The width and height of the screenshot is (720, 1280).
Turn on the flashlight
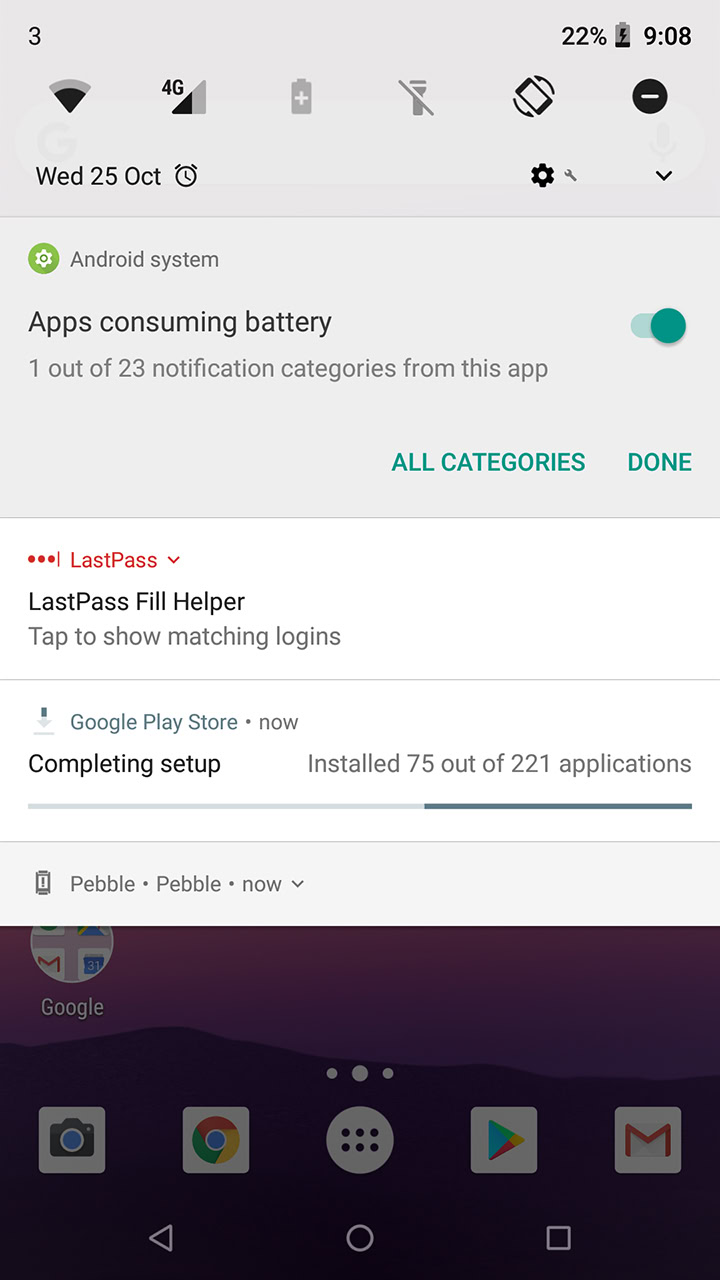pyautogui.click(x=416, y=97)
